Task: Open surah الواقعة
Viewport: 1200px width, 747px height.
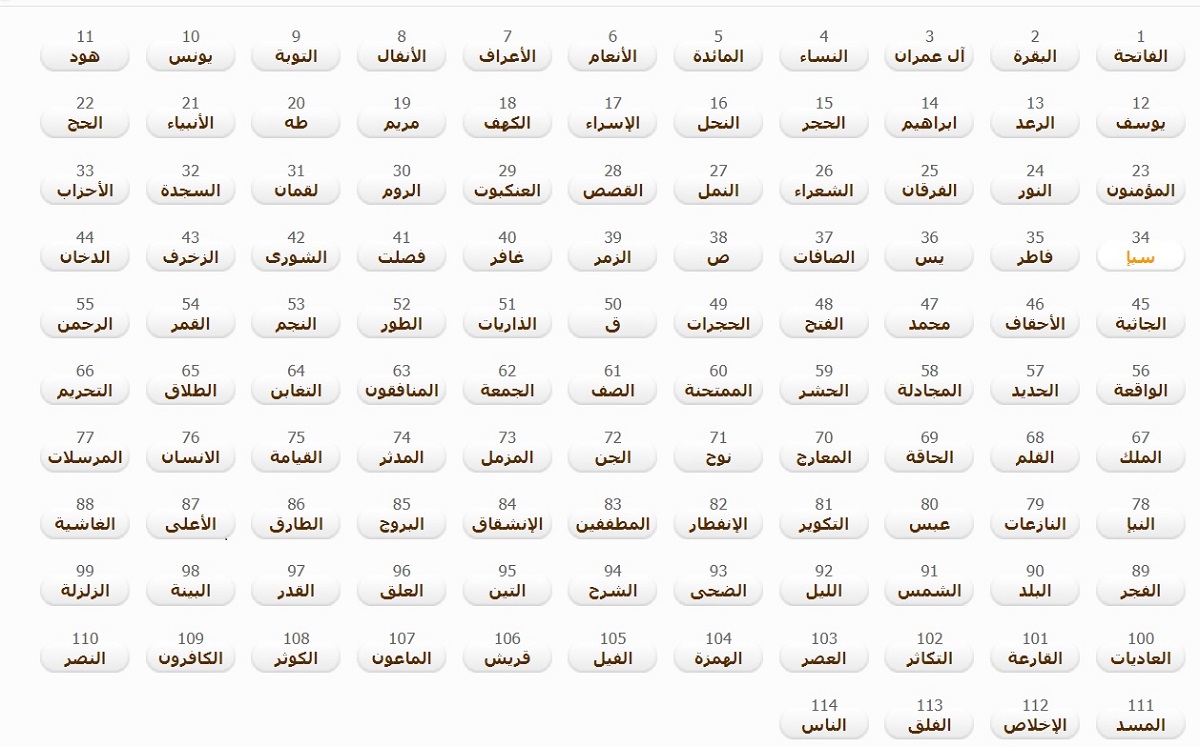Action: tap(1140, 392)
